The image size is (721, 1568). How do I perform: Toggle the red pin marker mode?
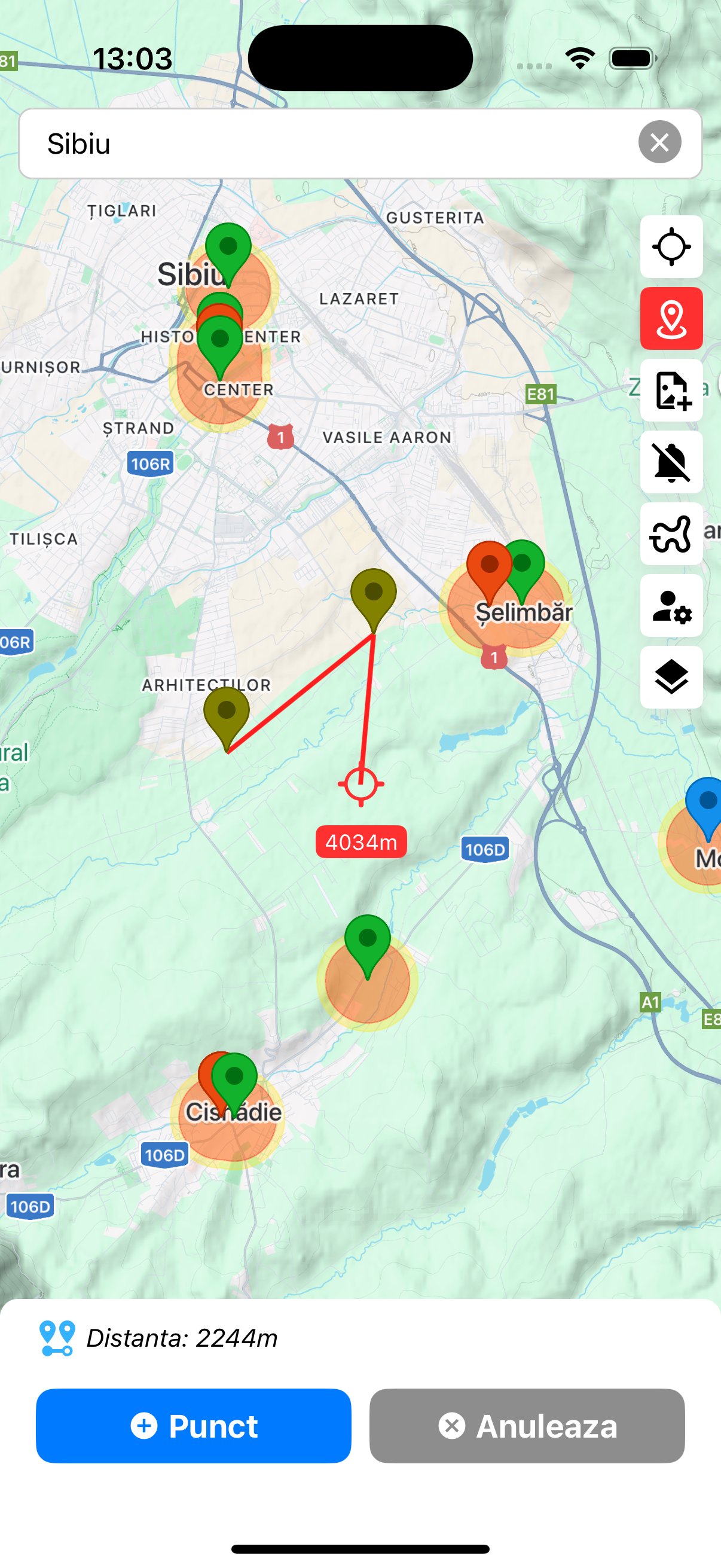(x=671, y=318)
